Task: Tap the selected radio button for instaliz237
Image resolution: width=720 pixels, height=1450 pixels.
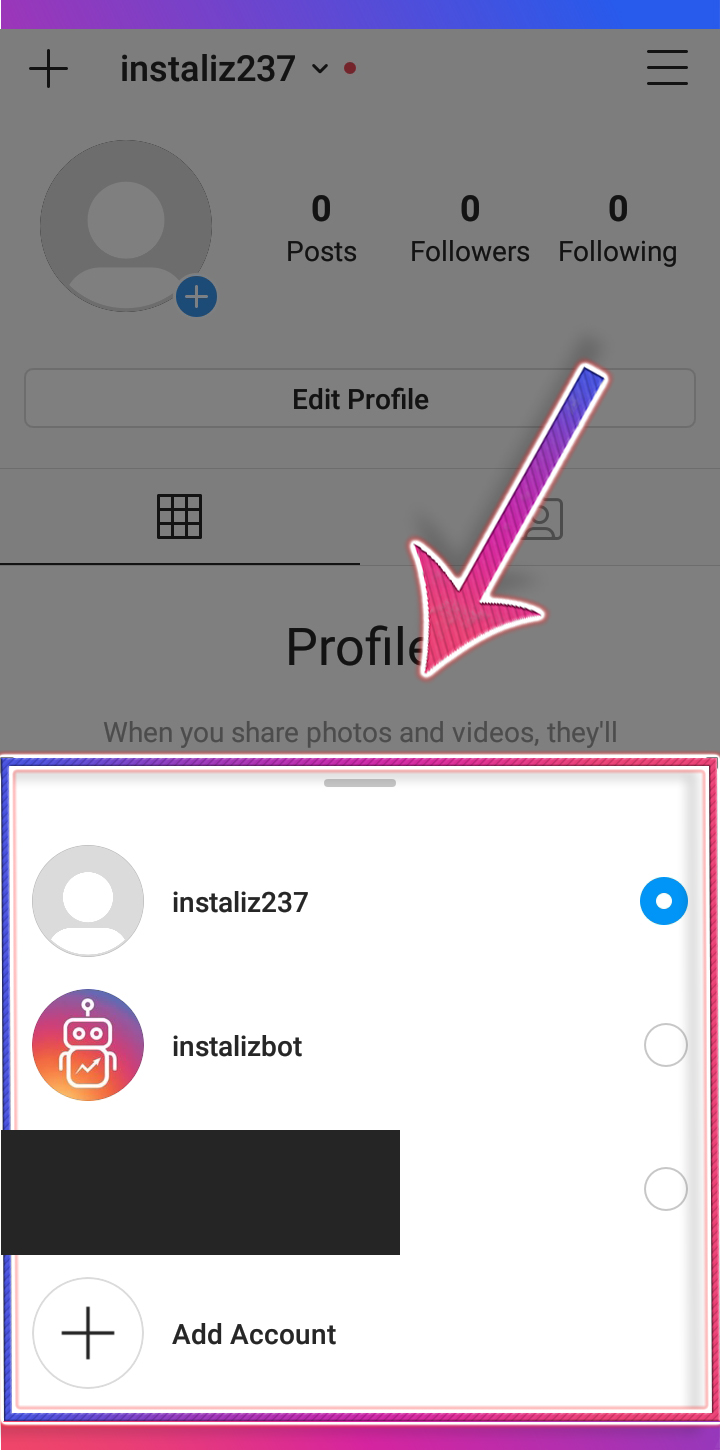Action: (664, 902)
